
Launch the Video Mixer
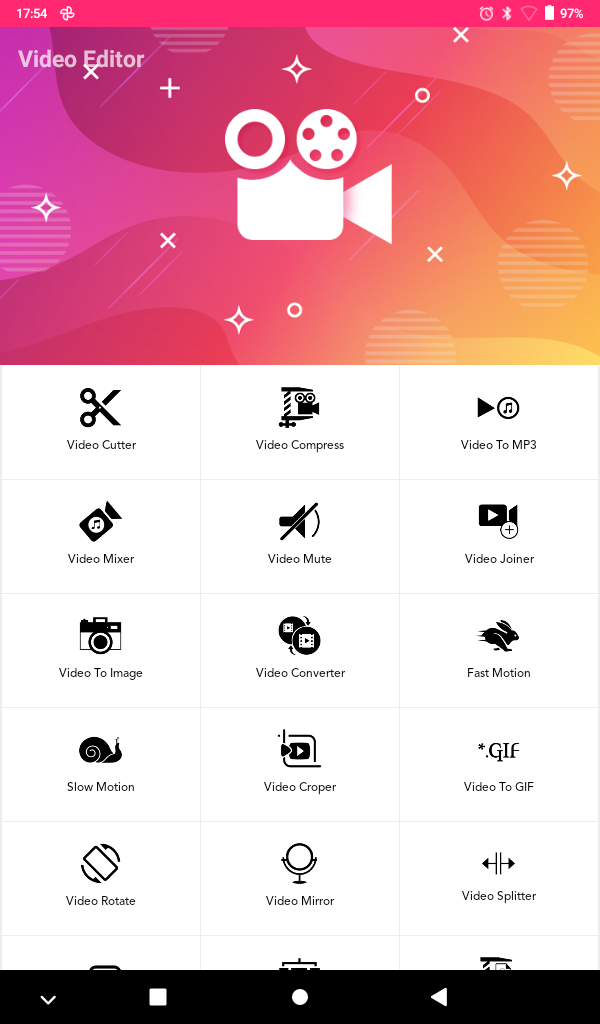(x=101, y=536)
